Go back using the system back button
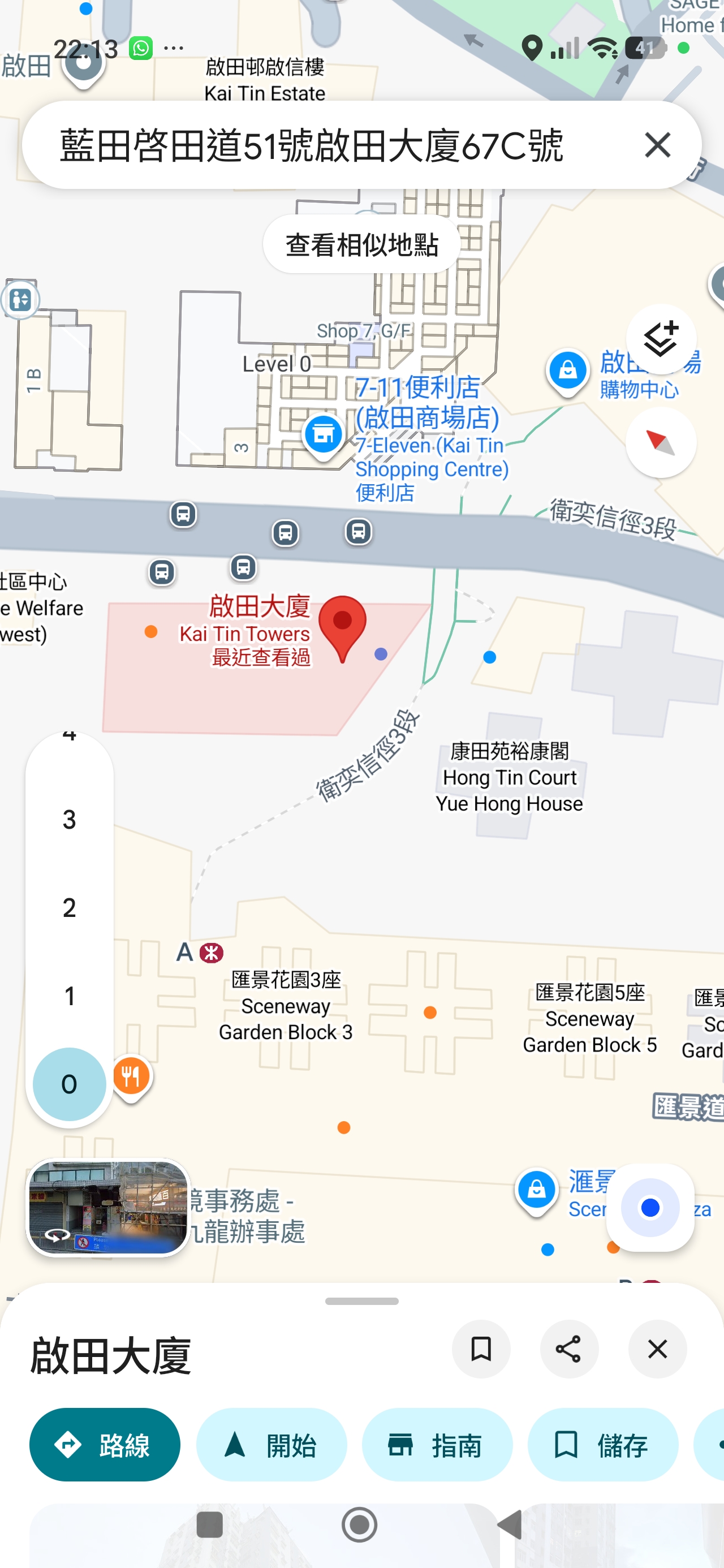The width and height of the screenshot is (724, 1568). point(510,1524)
